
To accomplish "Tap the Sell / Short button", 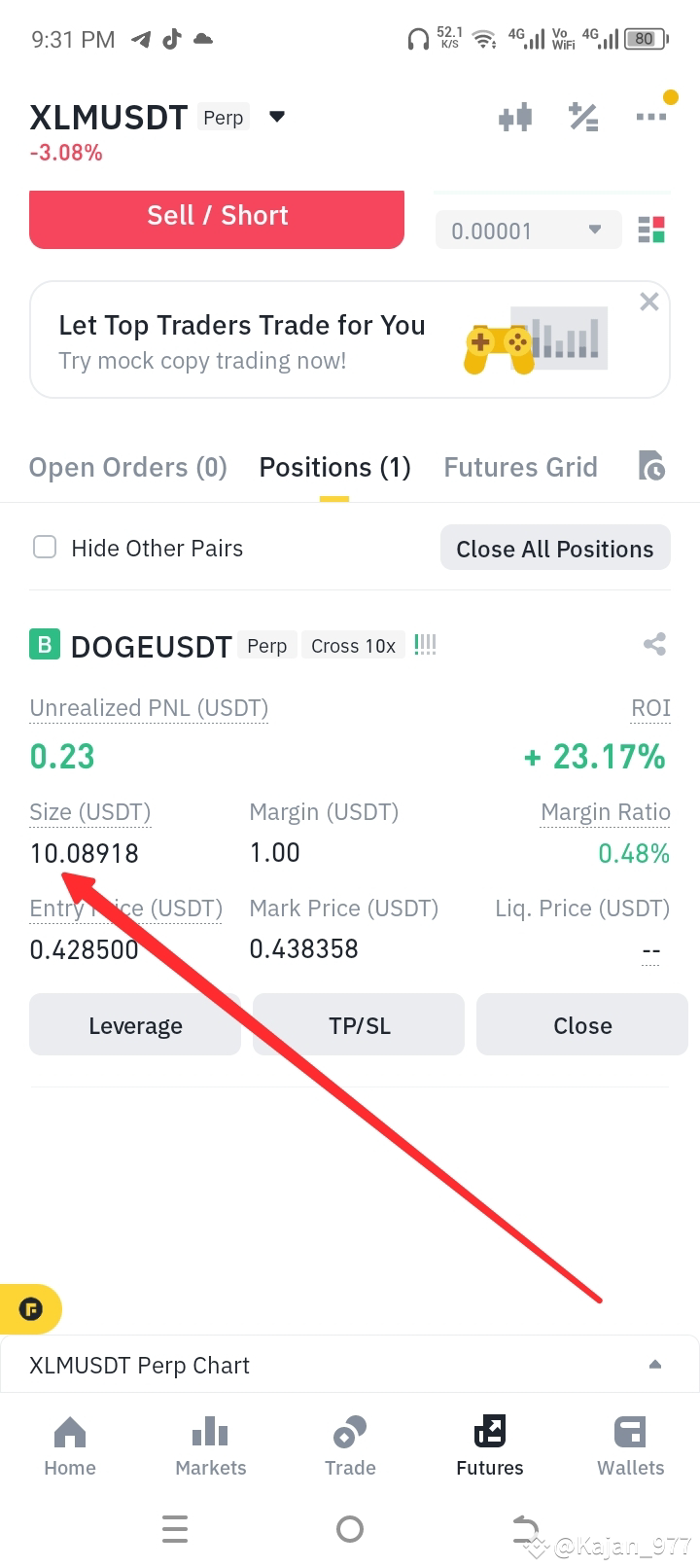I will click(217, 215).
